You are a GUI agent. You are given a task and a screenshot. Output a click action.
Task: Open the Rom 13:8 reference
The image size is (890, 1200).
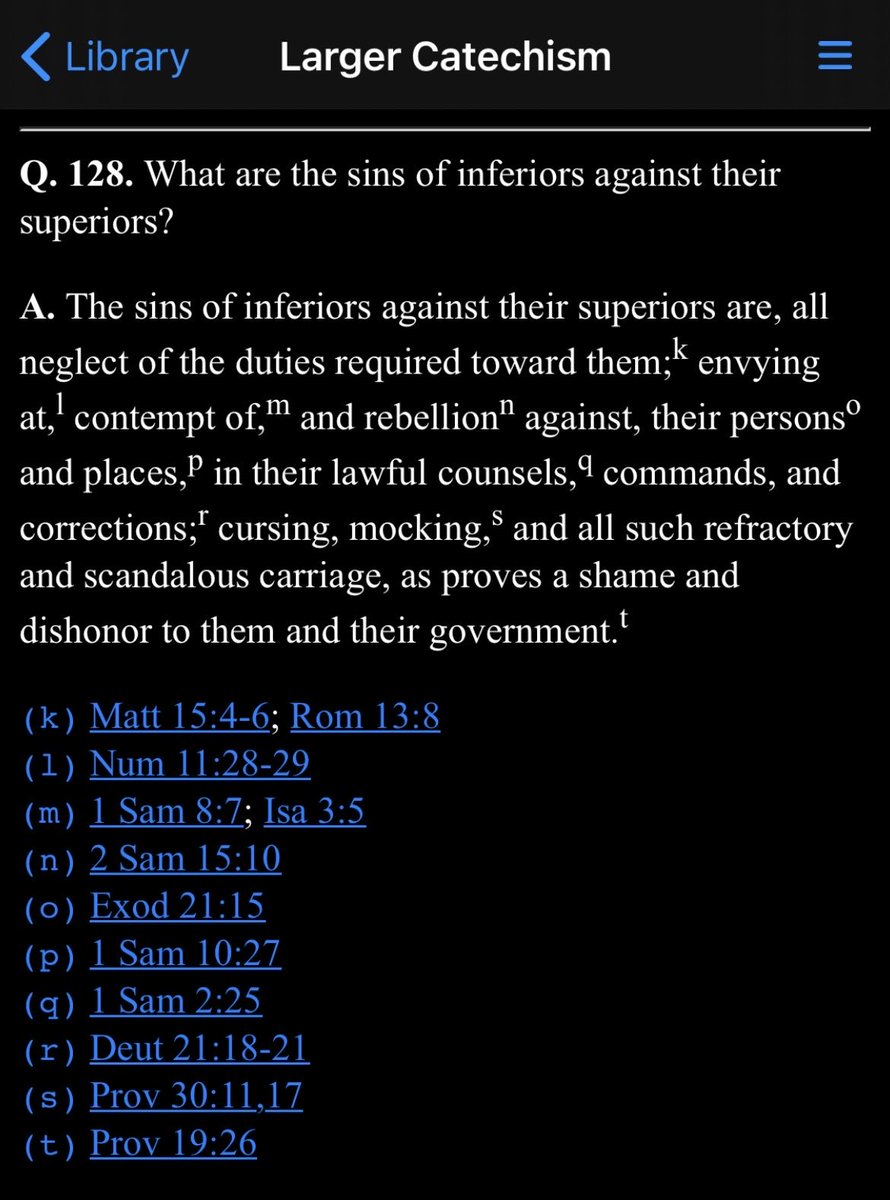(x=365, y=717)
